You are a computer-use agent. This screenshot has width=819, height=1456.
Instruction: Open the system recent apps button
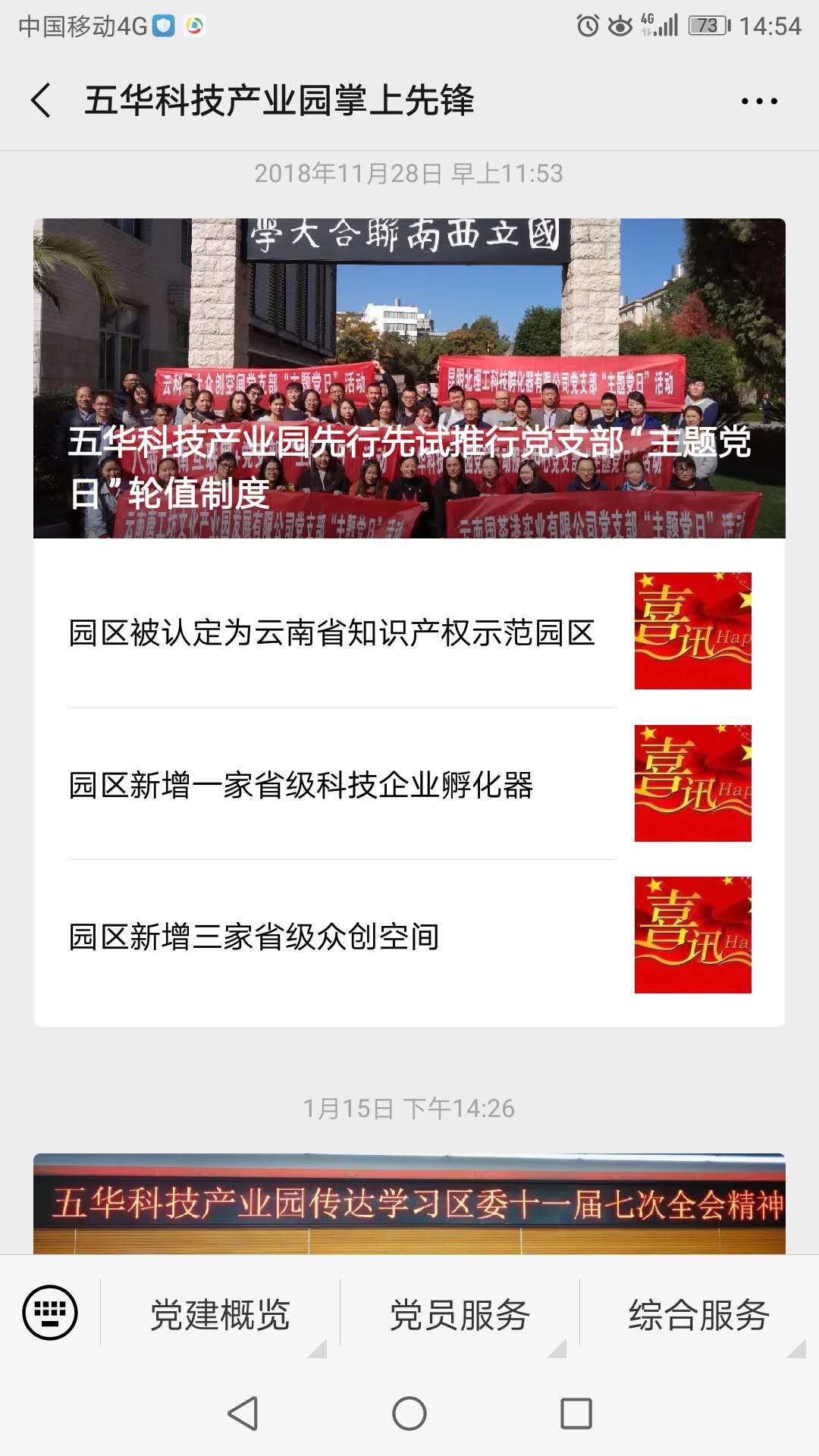click(576, 1414)
